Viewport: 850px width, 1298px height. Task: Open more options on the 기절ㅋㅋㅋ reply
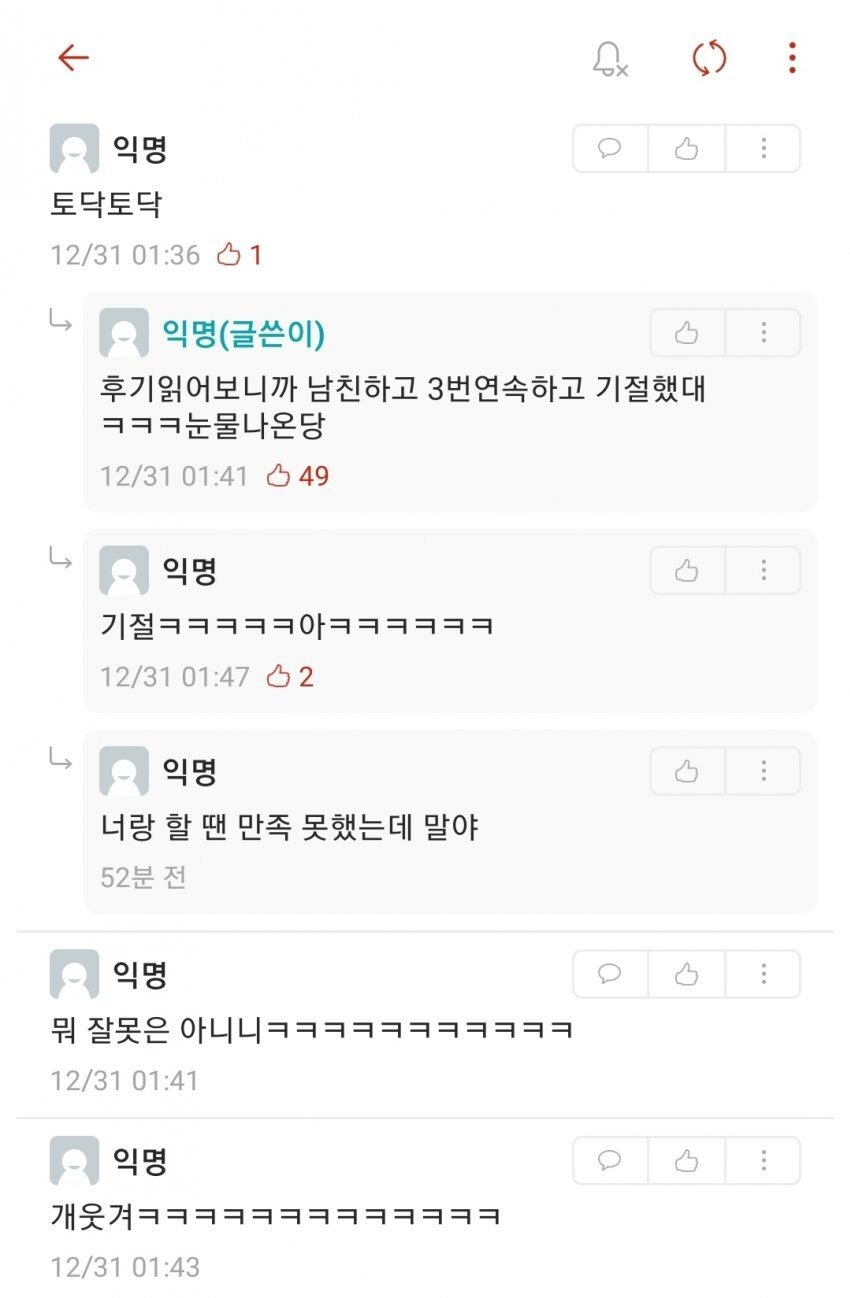[x=763, y=571]
